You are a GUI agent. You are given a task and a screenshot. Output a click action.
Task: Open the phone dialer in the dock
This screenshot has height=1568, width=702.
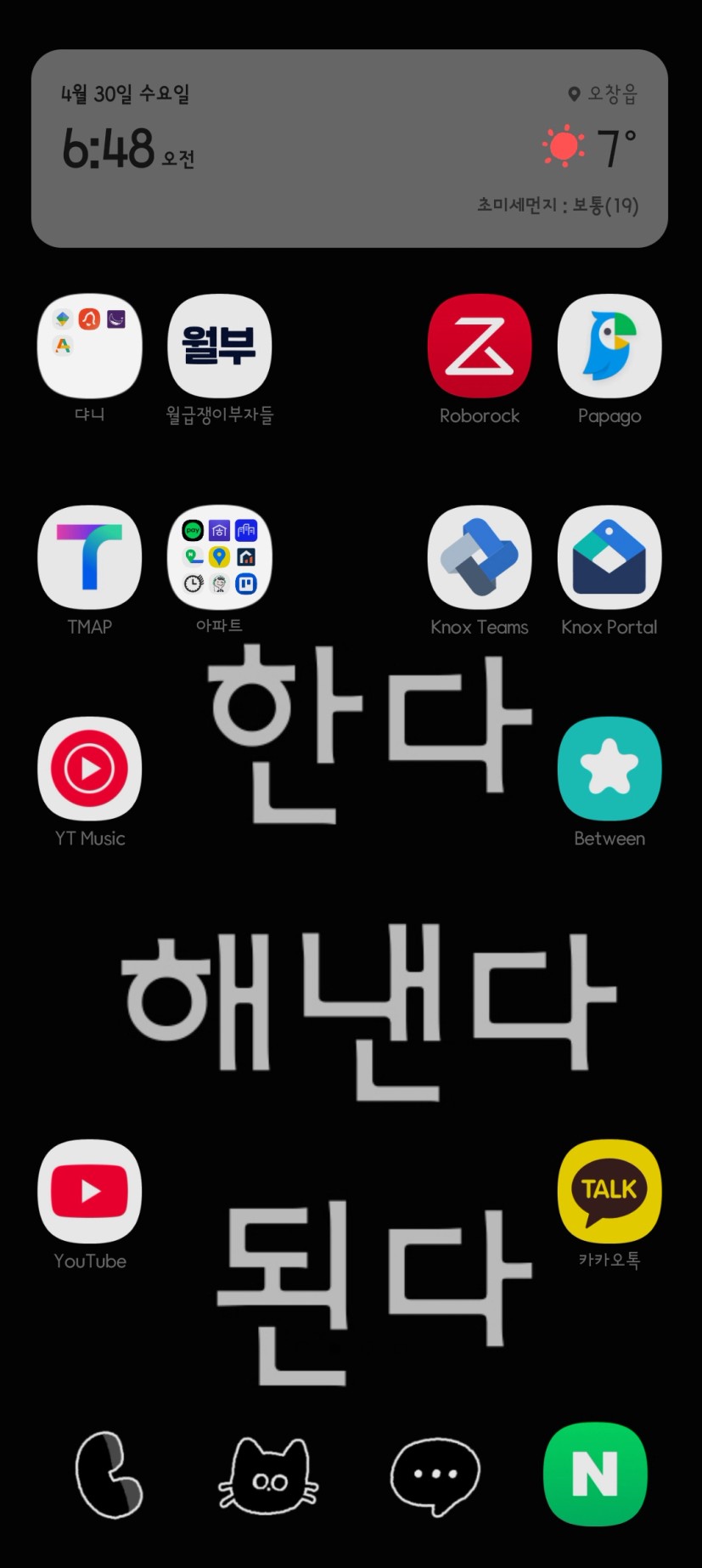109,1475
